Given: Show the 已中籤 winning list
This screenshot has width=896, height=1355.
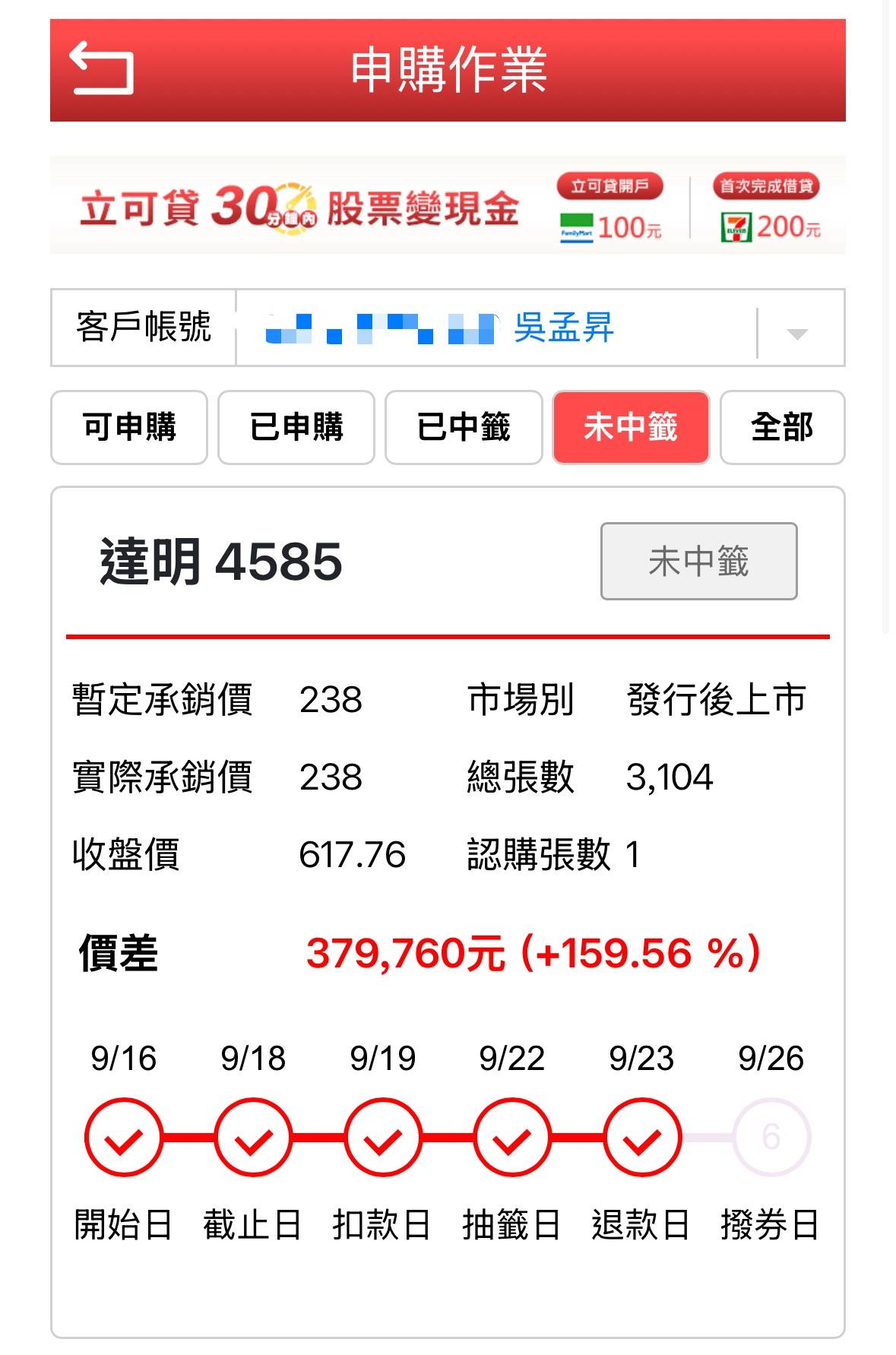Looking at the screenshot, I should (x=464, y=427).
